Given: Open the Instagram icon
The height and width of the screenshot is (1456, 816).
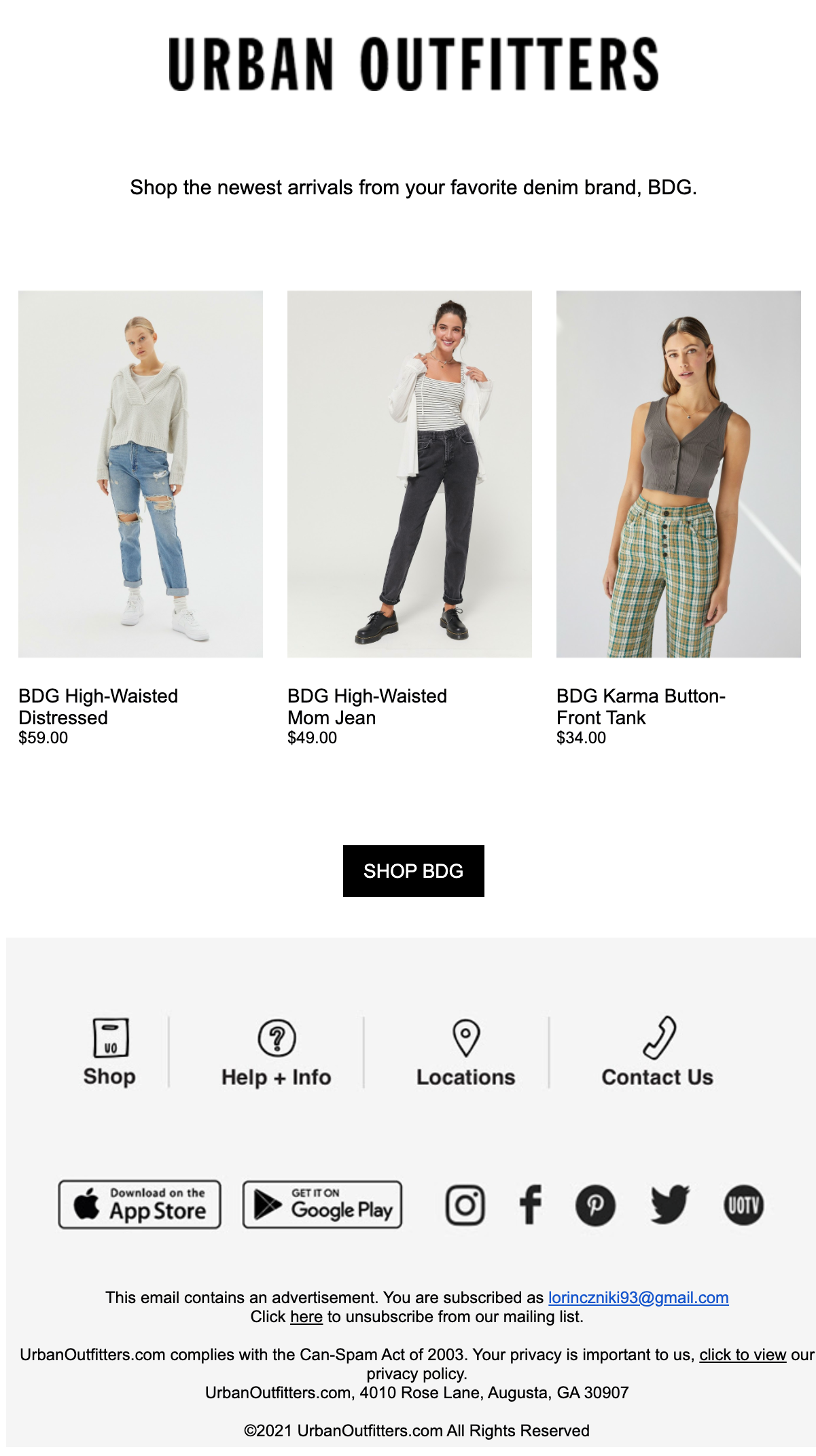Looking at the screenshot, I should click(465, 1205).
